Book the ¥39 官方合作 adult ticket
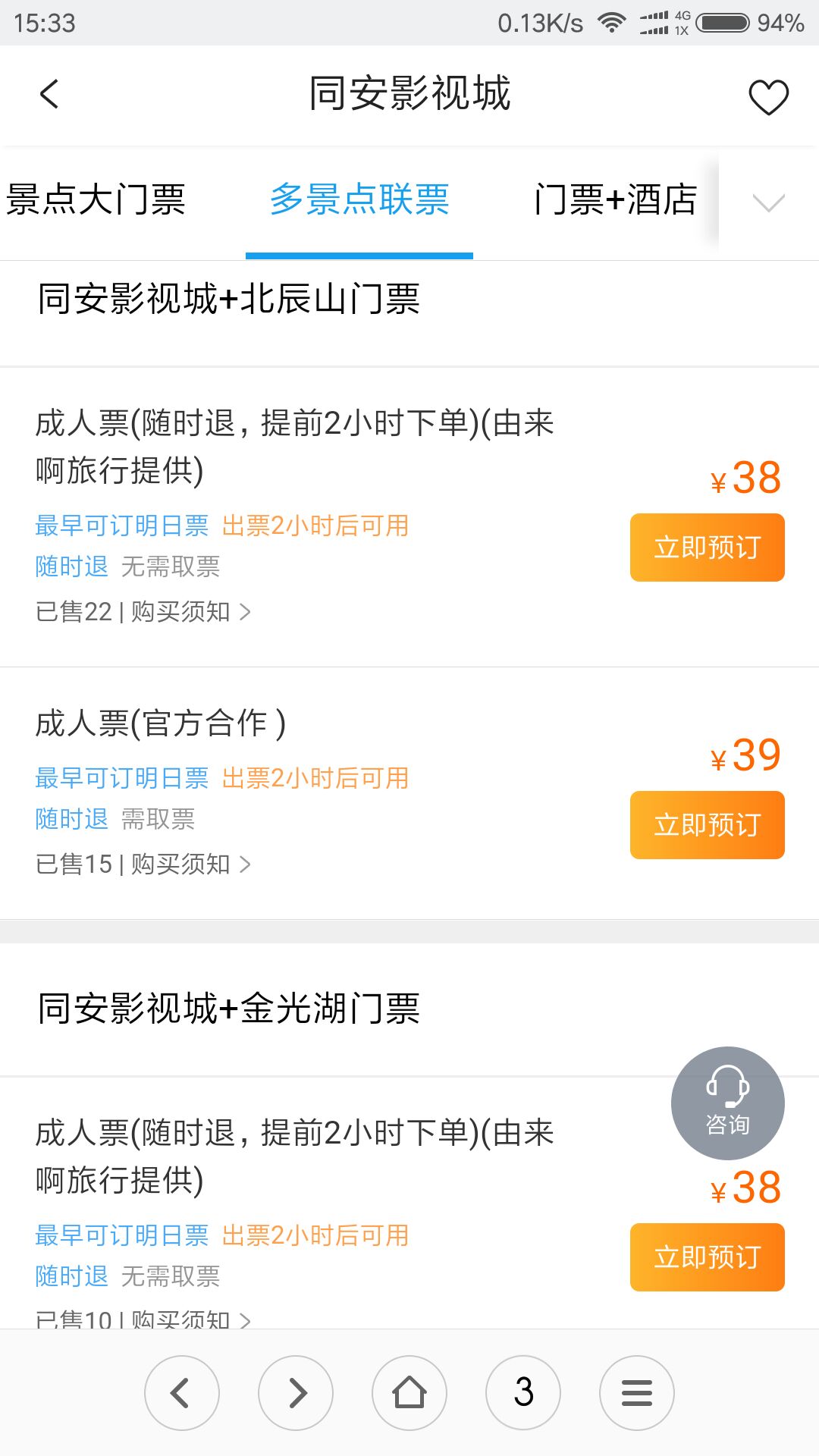The height and width of the screenshot is (1456, 819). point(707,824)
